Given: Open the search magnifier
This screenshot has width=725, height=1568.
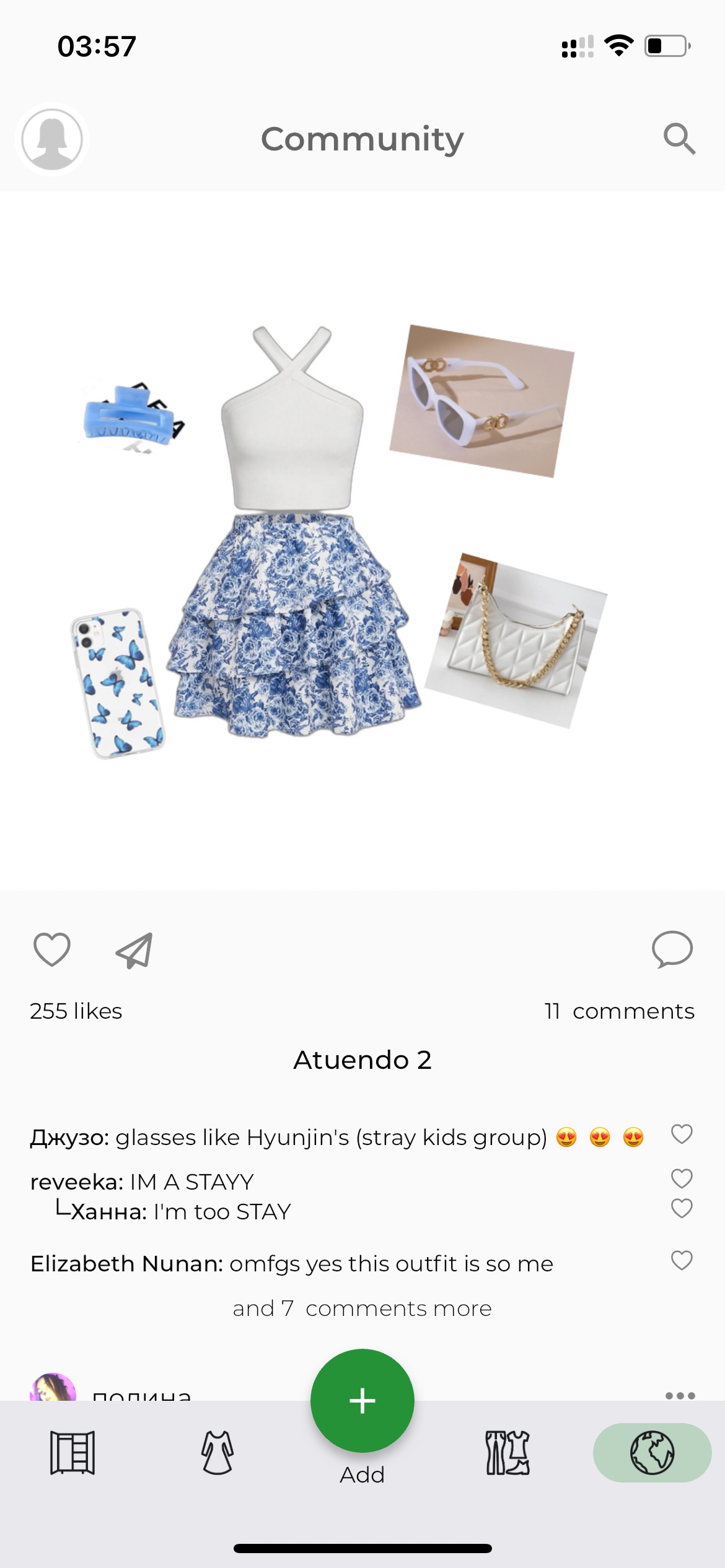Looking at the screenshot, I should point(679,139).
